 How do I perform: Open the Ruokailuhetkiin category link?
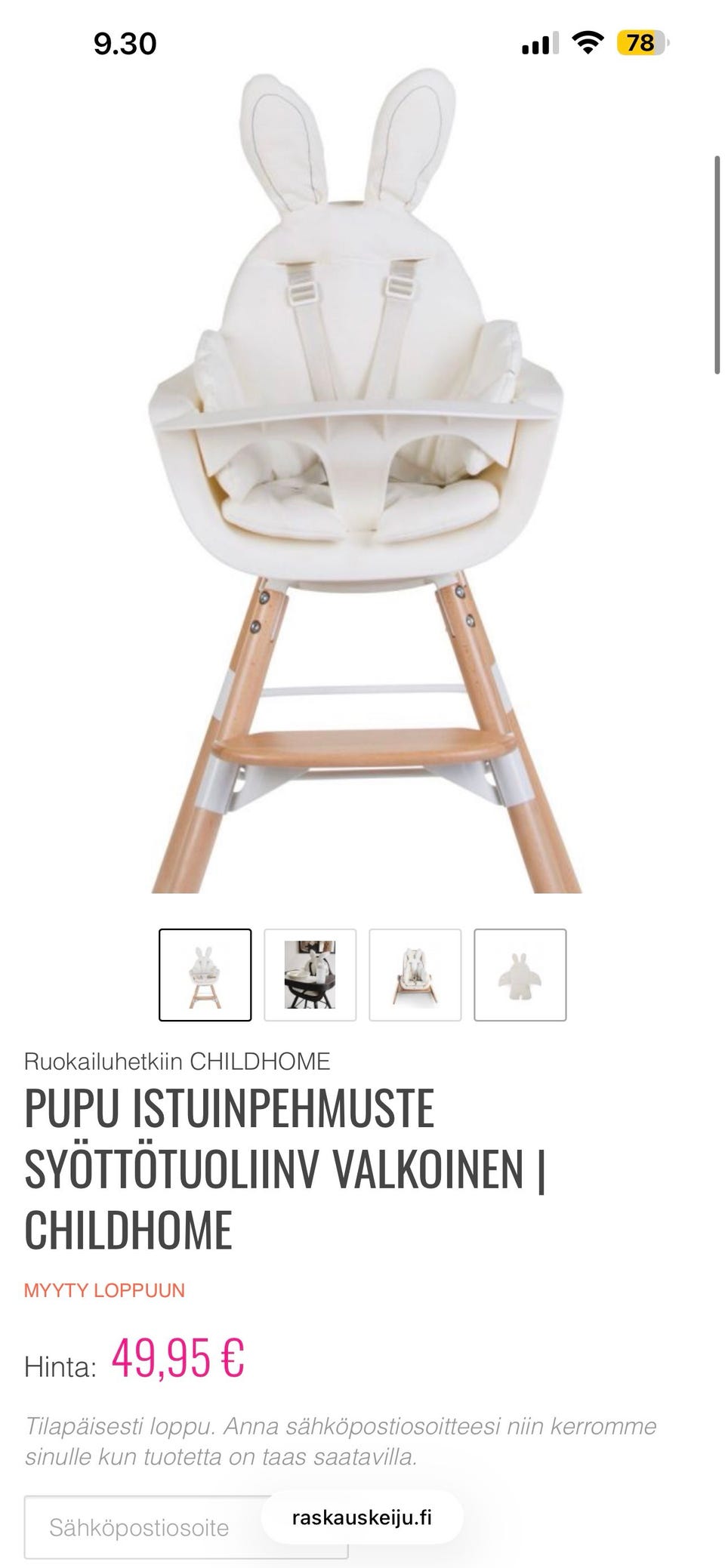103,1061
